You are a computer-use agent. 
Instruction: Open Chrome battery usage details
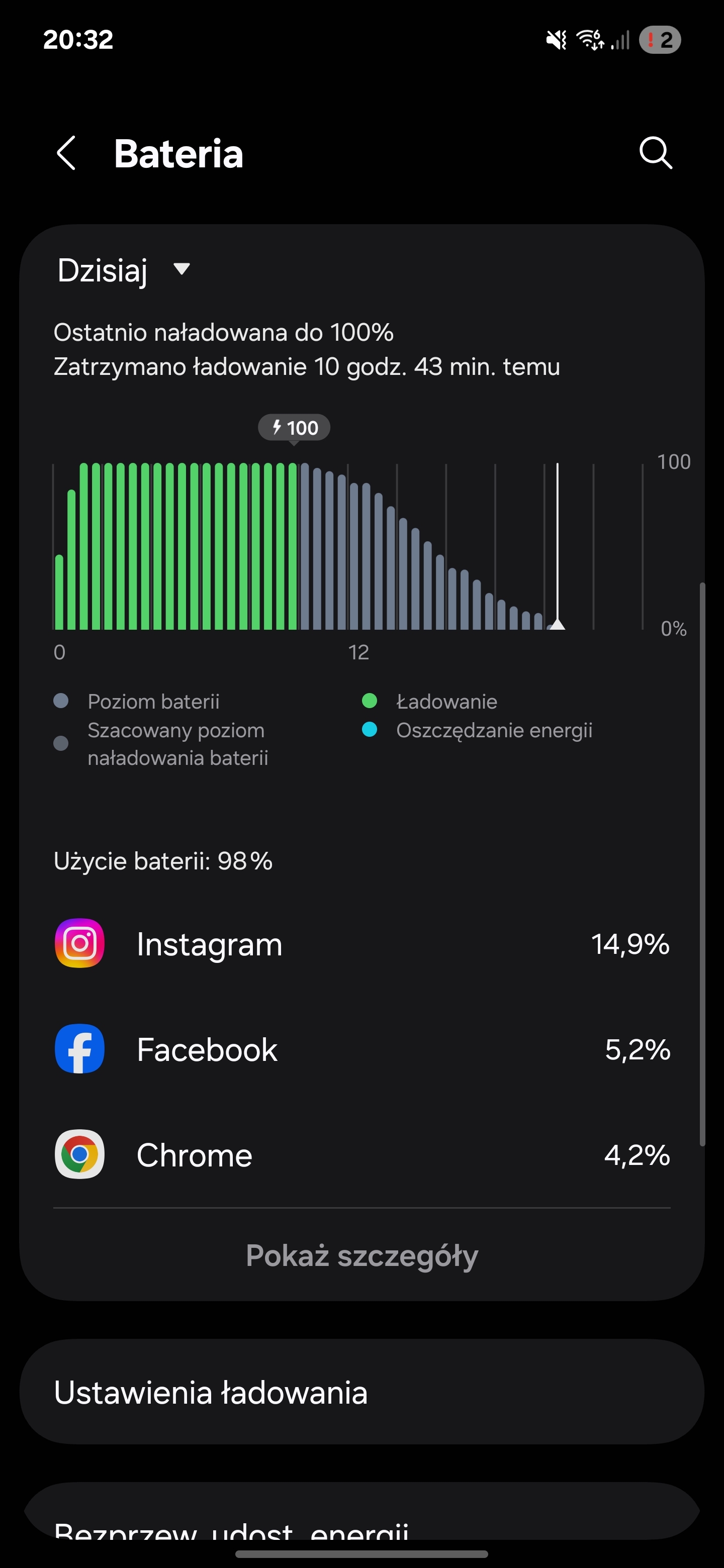click(363, 1155)
